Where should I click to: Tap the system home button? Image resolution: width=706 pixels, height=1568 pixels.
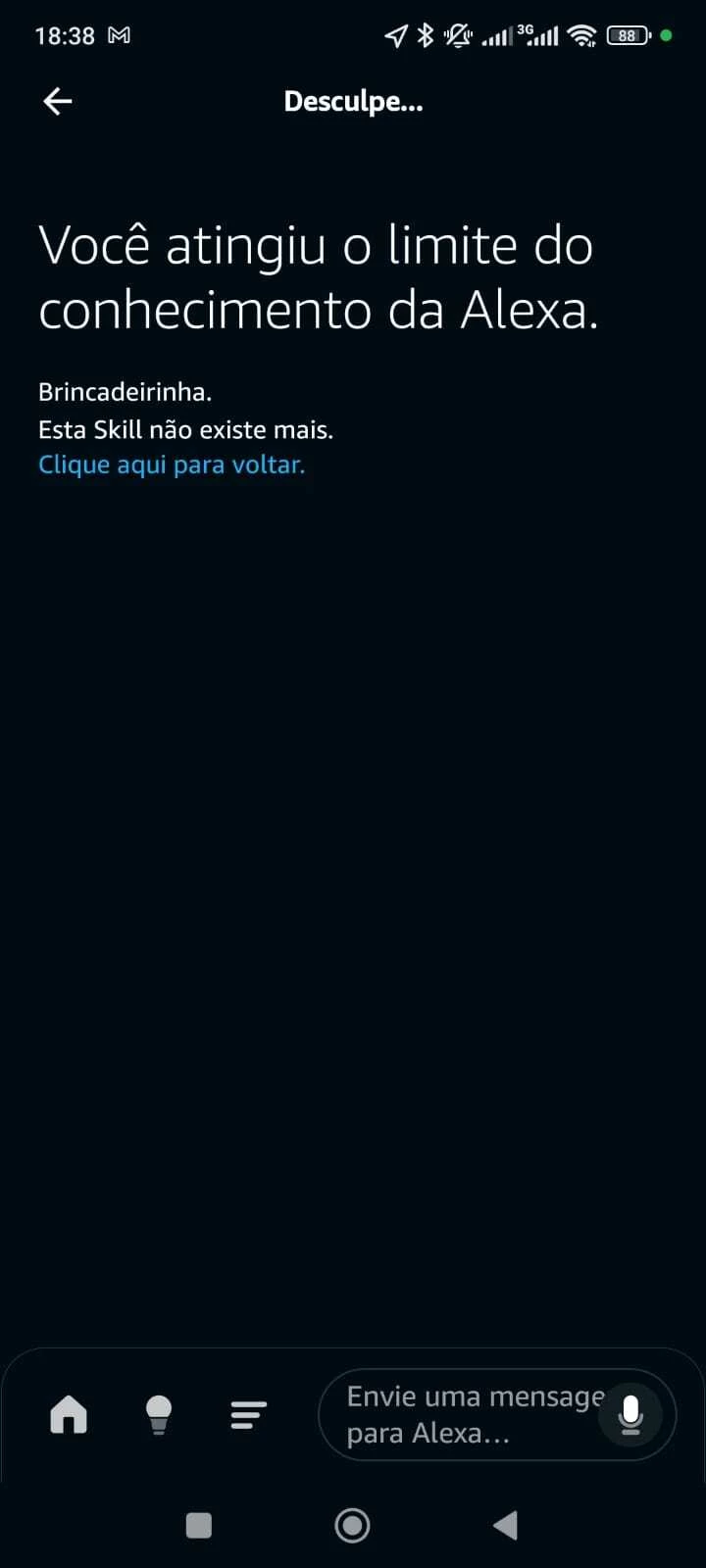click(x=352, y=1525)
